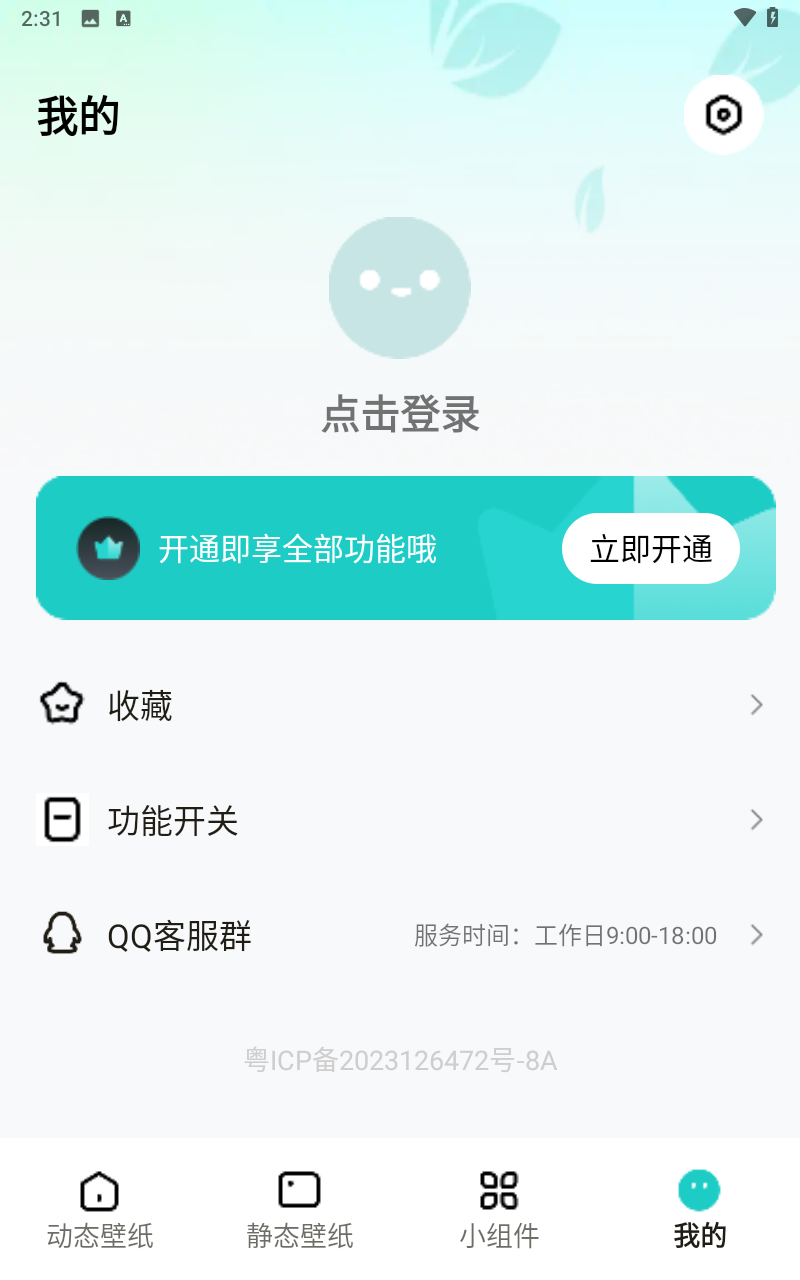
Task: Open the 小组件 widgets grid icon
Action: (498, 1189)
